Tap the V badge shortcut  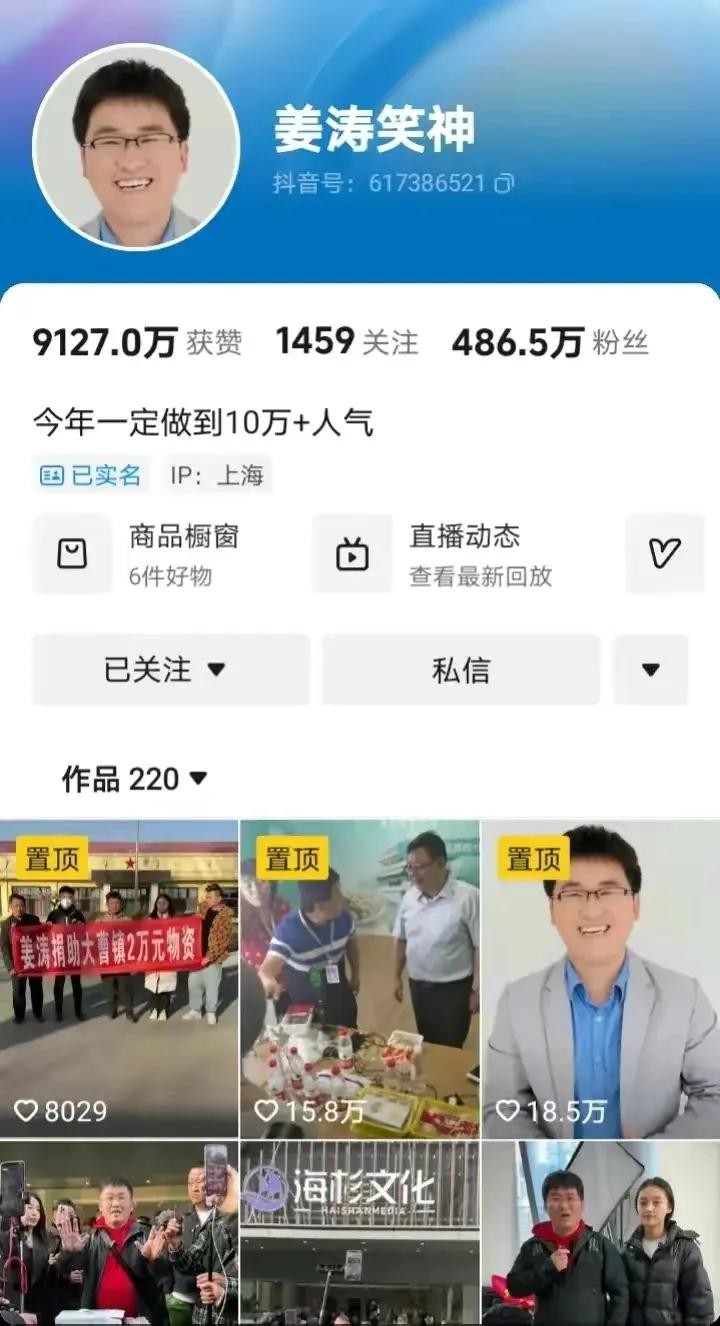(665, 553)
